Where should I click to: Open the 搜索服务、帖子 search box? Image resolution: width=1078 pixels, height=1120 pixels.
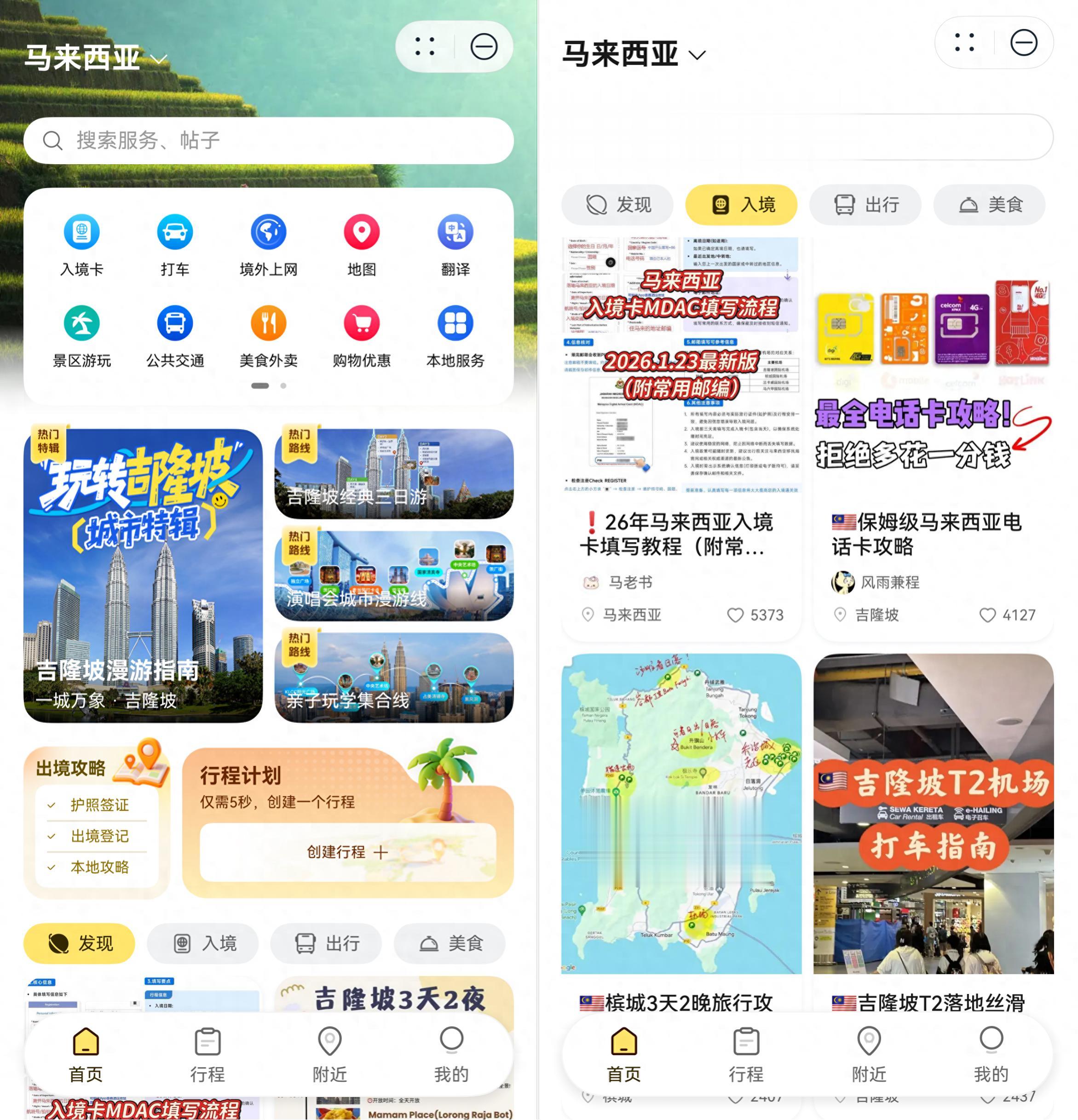click(x=268, y=141)
